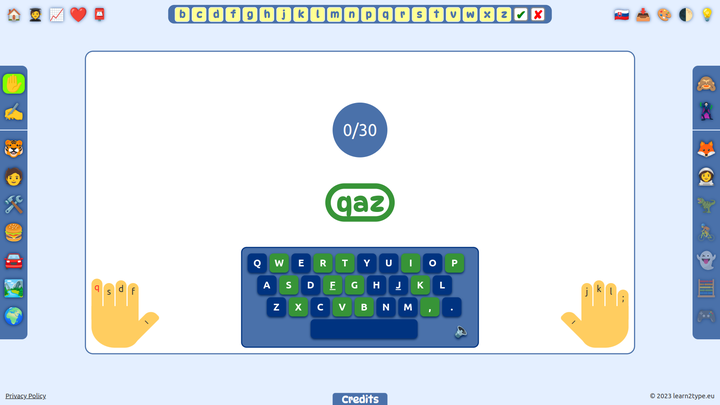Open the color palette settings
This screenshot has height=405, width=720.
664,14
